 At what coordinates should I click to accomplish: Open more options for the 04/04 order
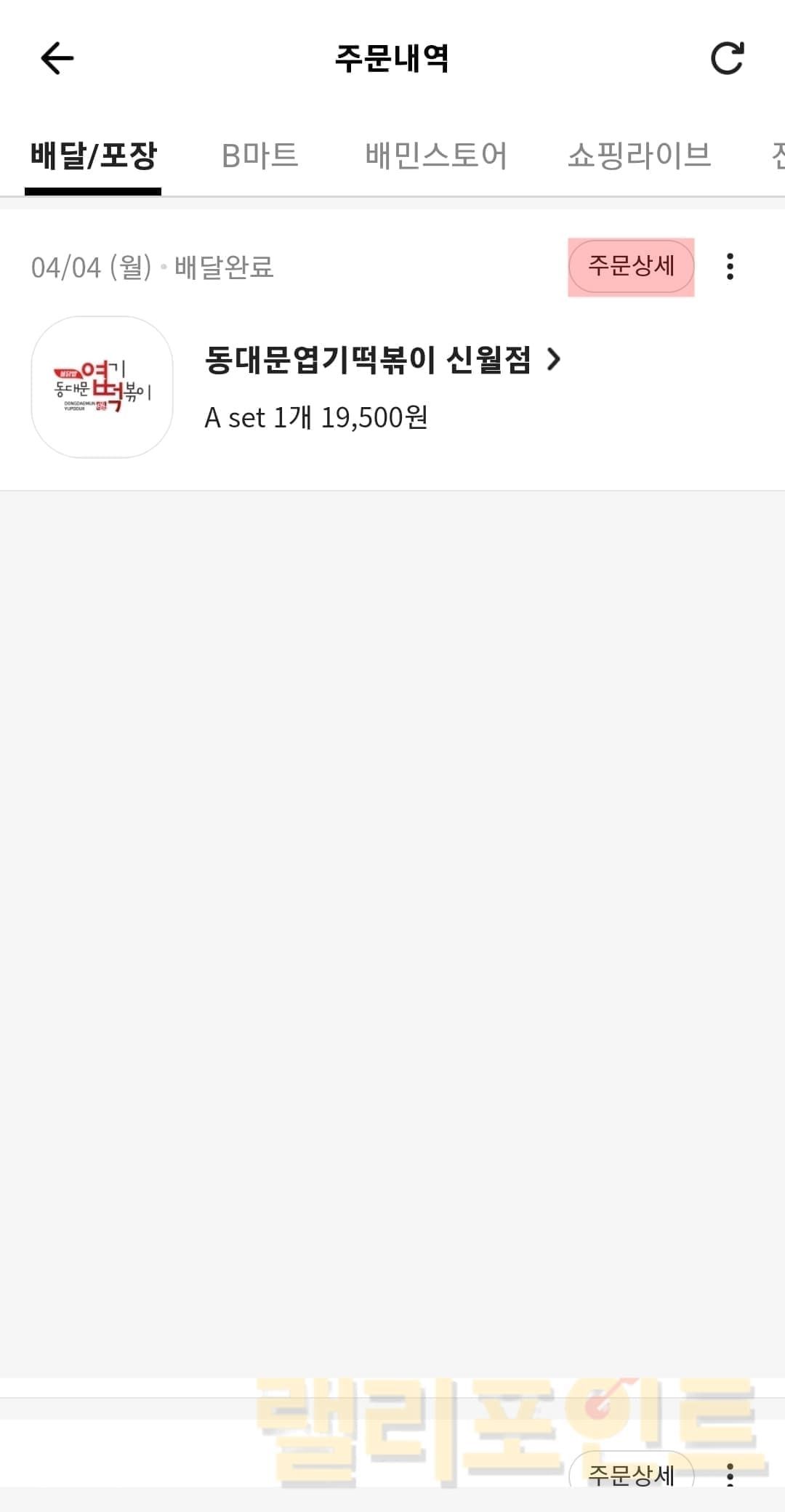(x=730, y=267)
